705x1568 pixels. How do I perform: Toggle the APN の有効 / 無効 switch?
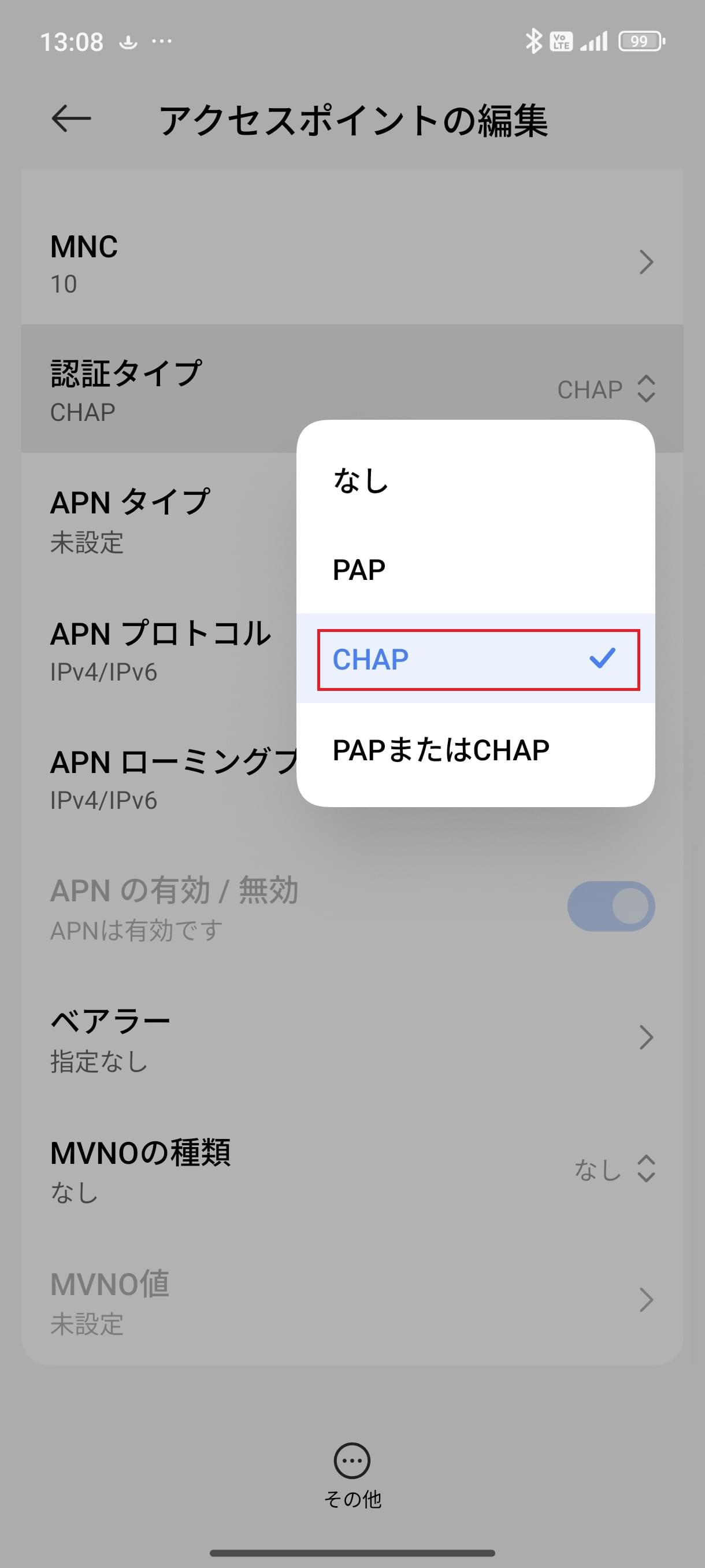click(x=611, y=906)
